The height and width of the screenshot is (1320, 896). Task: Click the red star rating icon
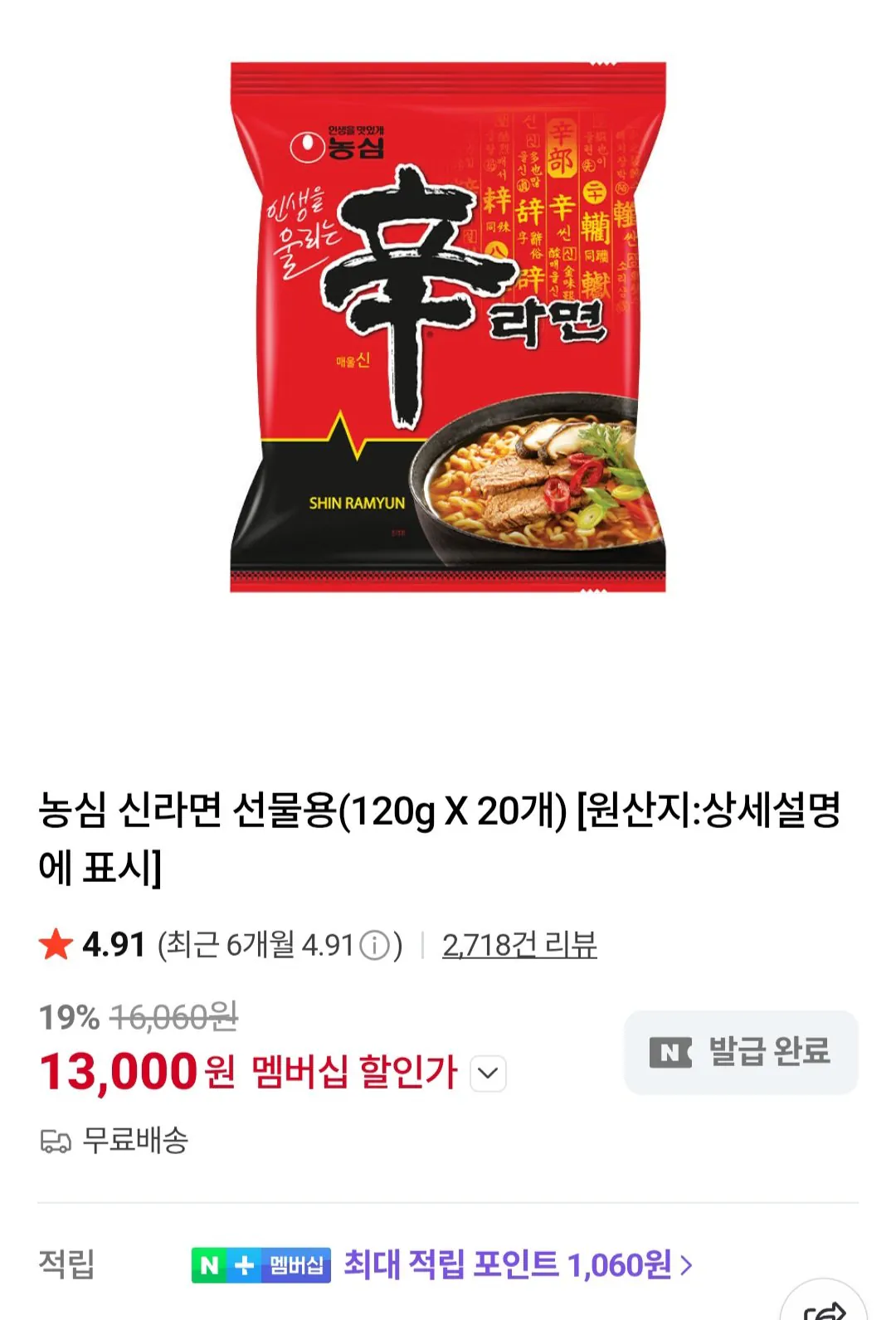(x=55, y=943)
